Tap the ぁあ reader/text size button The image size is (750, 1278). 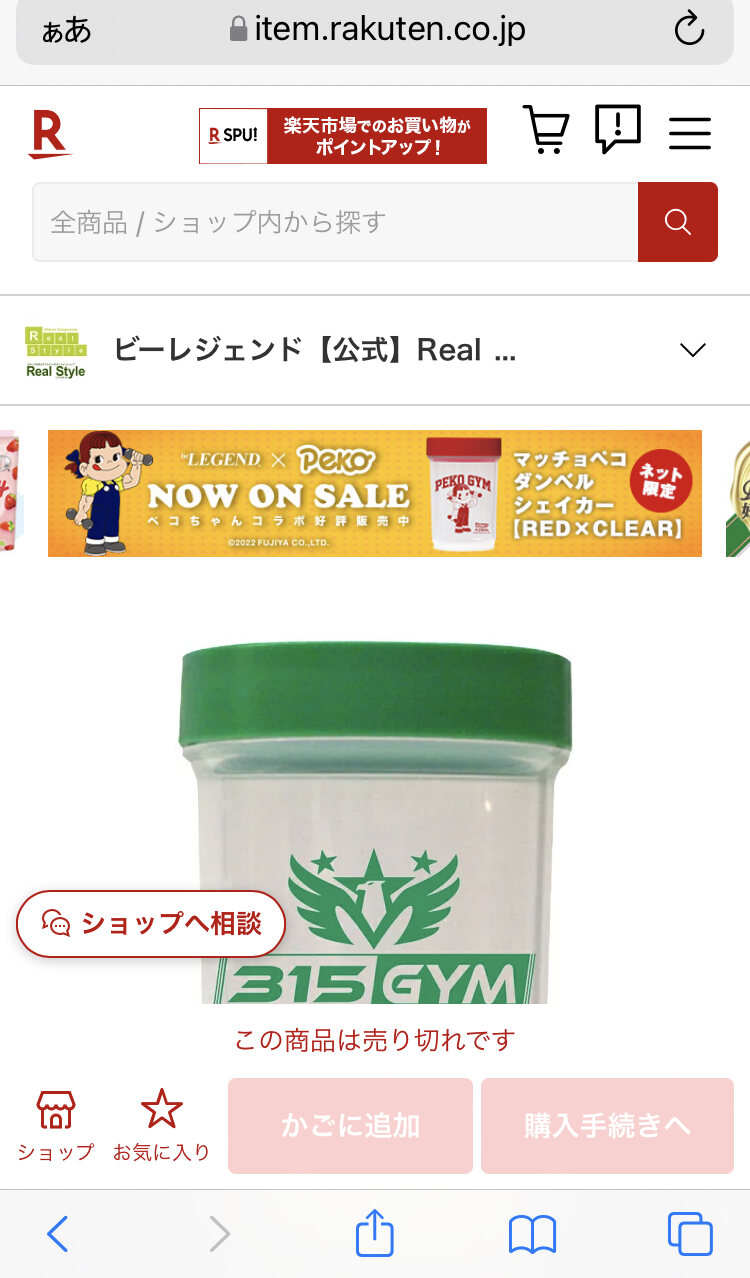tap(66, 30)
